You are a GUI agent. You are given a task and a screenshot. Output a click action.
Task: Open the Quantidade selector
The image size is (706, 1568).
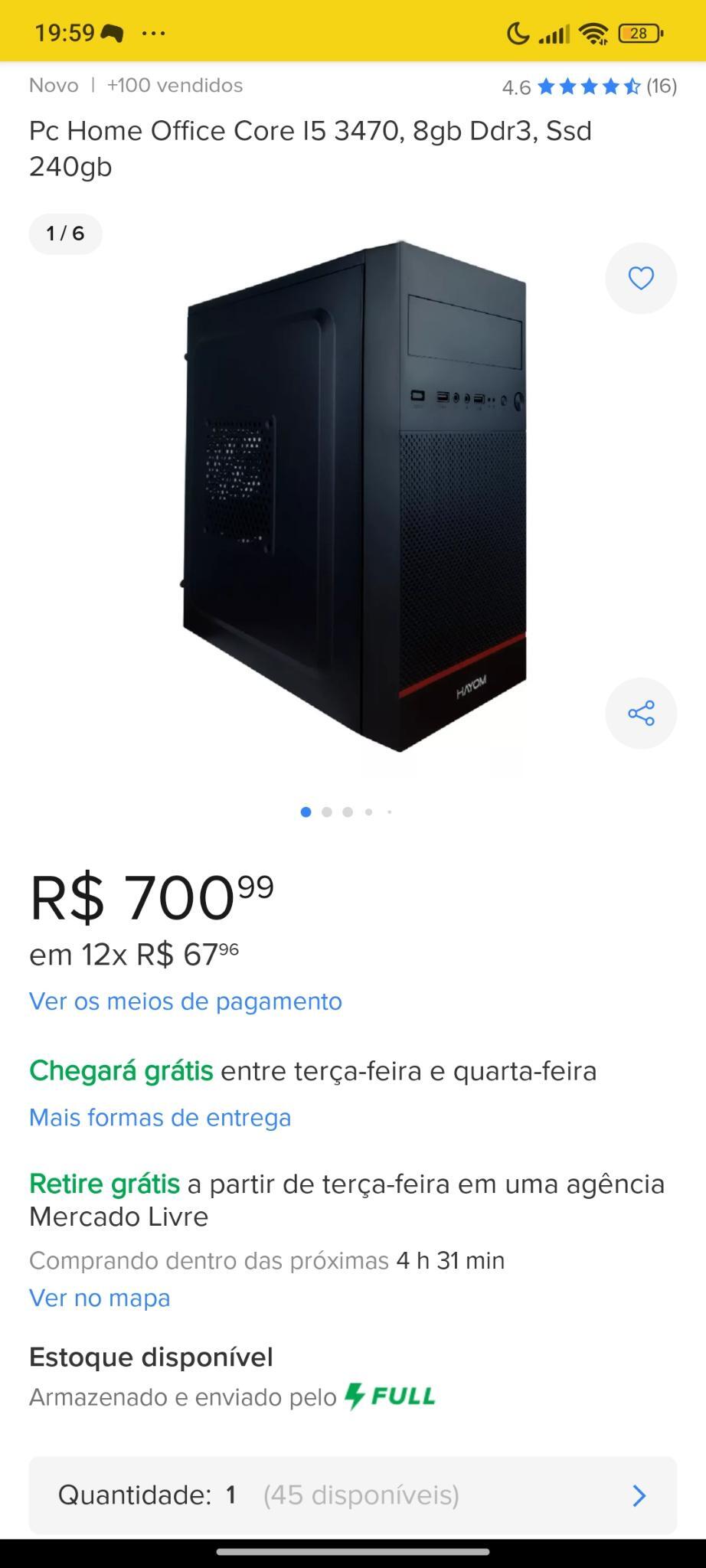point(353,1495)
